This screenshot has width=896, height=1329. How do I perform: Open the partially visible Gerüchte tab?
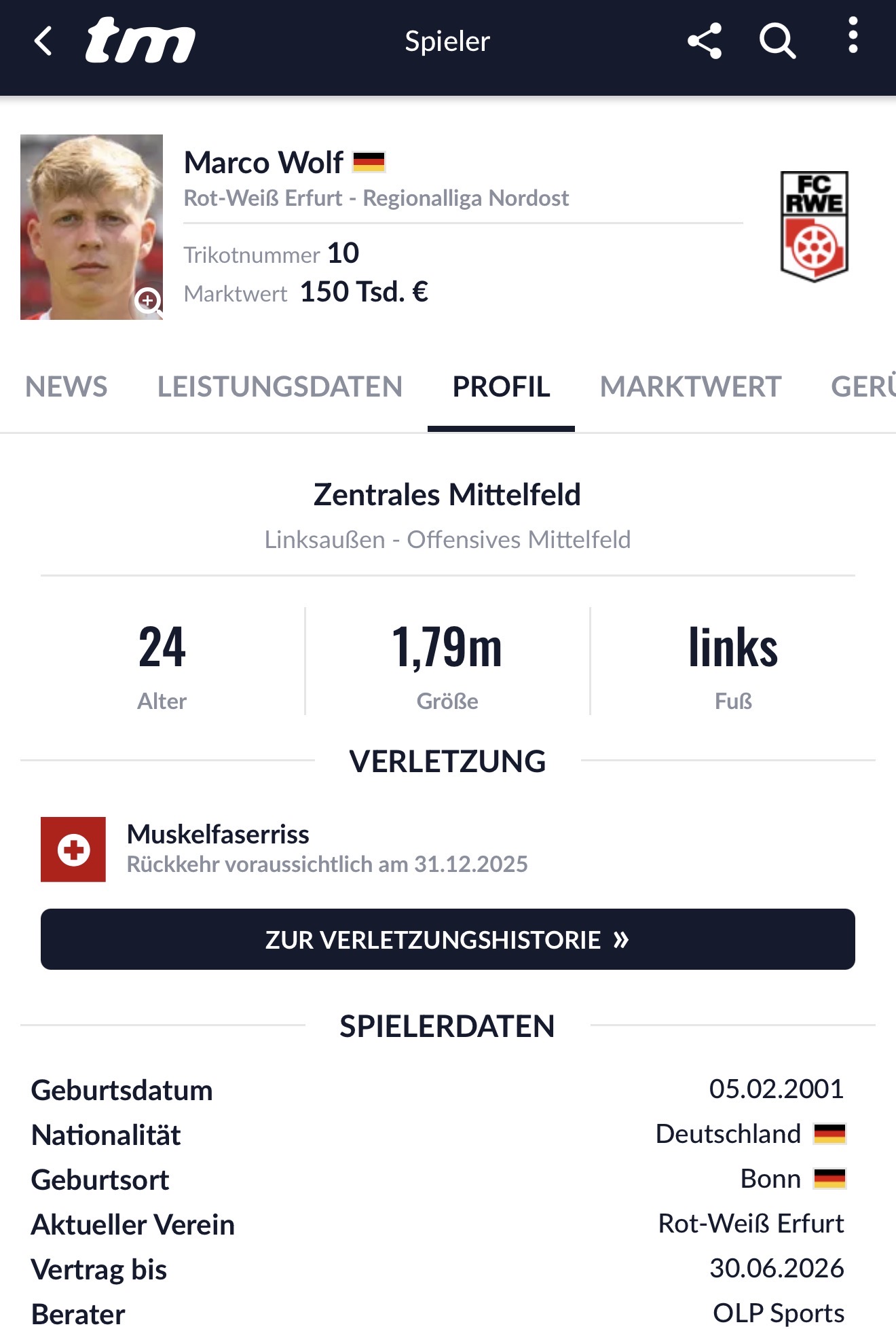coord(863,387)
